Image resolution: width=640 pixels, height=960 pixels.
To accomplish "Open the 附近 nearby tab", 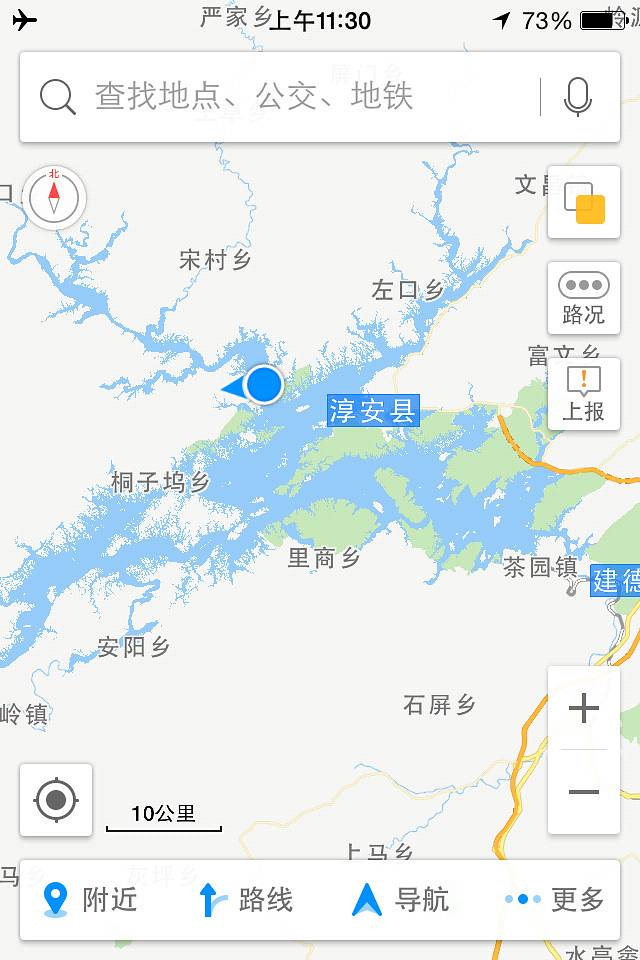I will (90, 899).
